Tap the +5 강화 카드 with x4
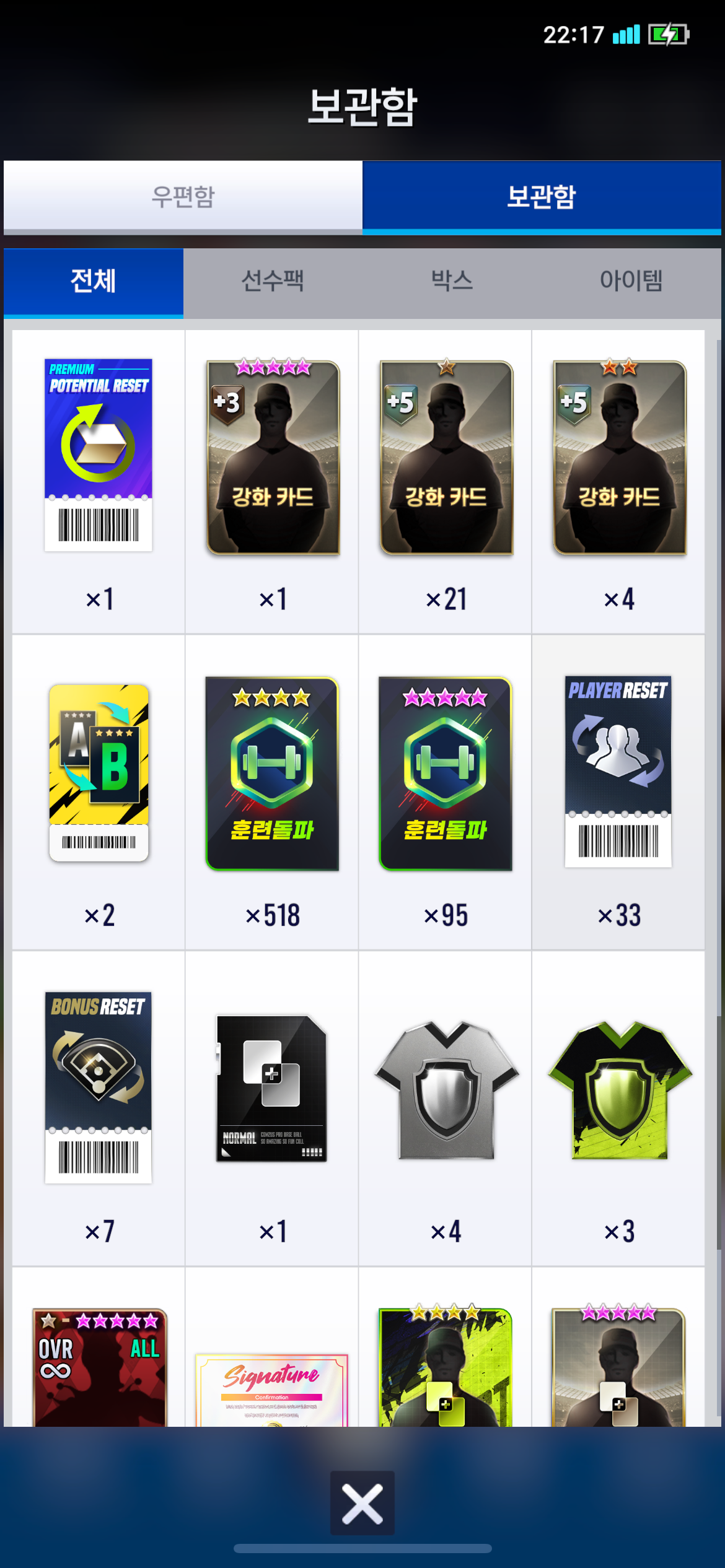This screenshot has width=725, height=1568. tap(619, 458)
